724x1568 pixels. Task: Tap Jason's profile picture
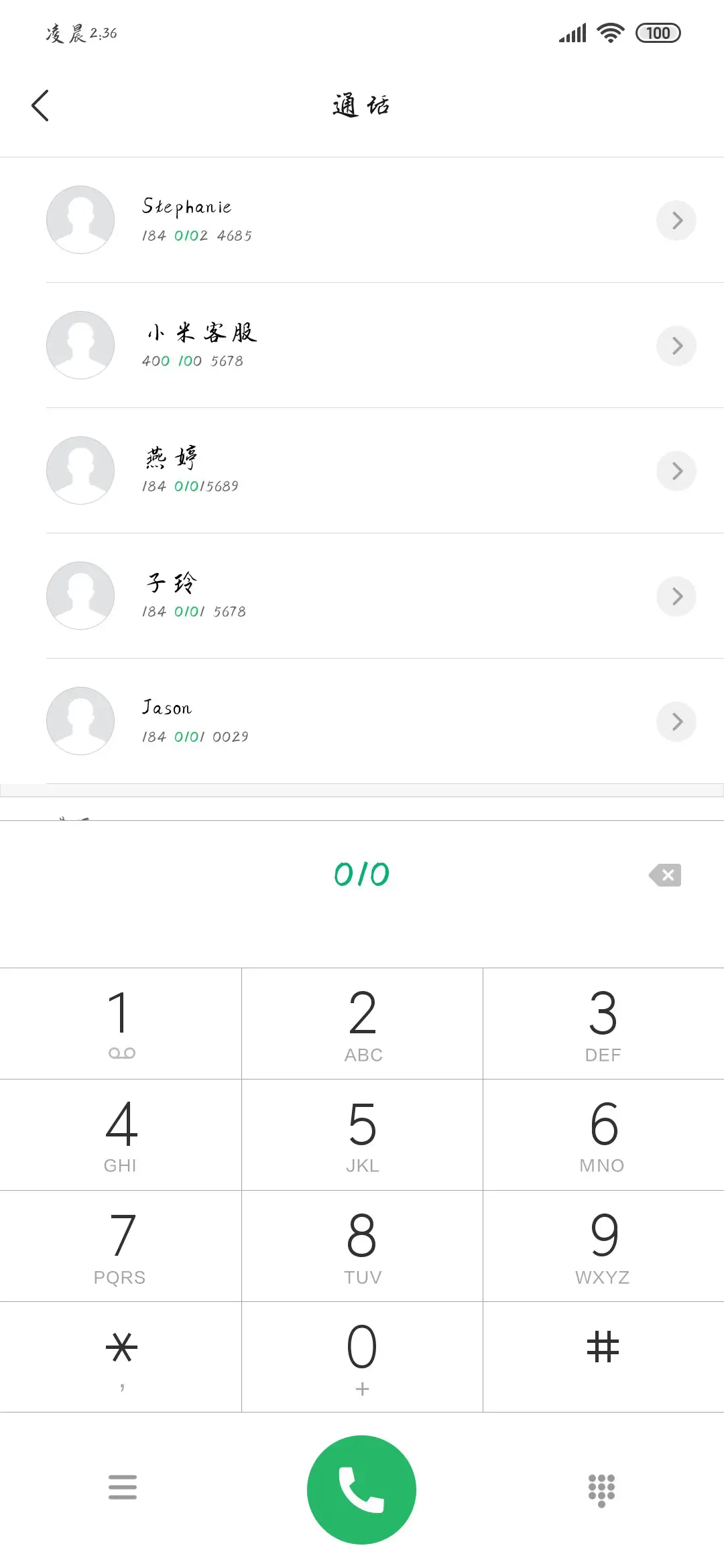pyautogui.click(x=80, y=721)
